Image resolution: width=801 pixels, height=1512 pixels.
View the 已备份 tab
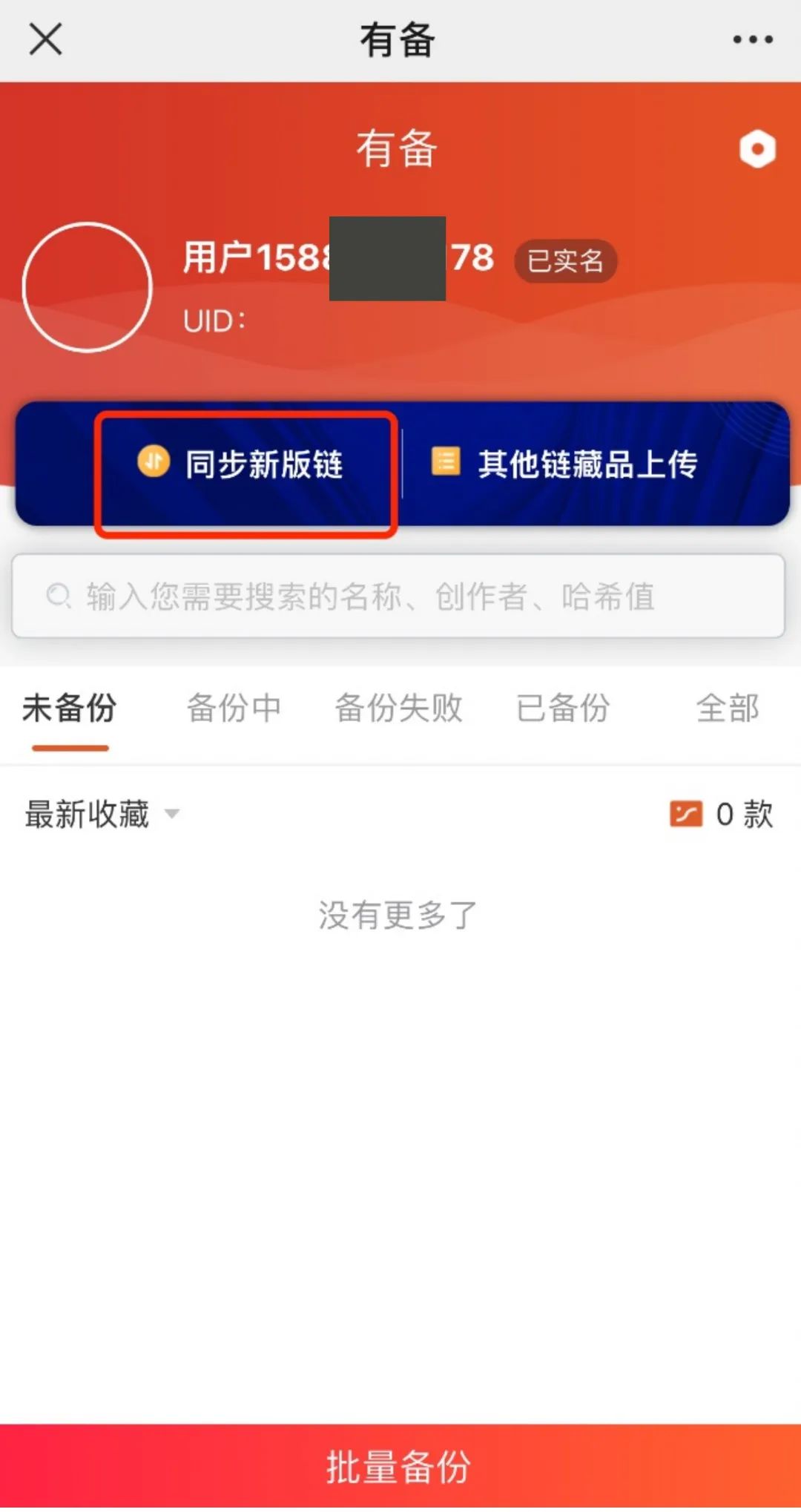click(x=563, y=709)
